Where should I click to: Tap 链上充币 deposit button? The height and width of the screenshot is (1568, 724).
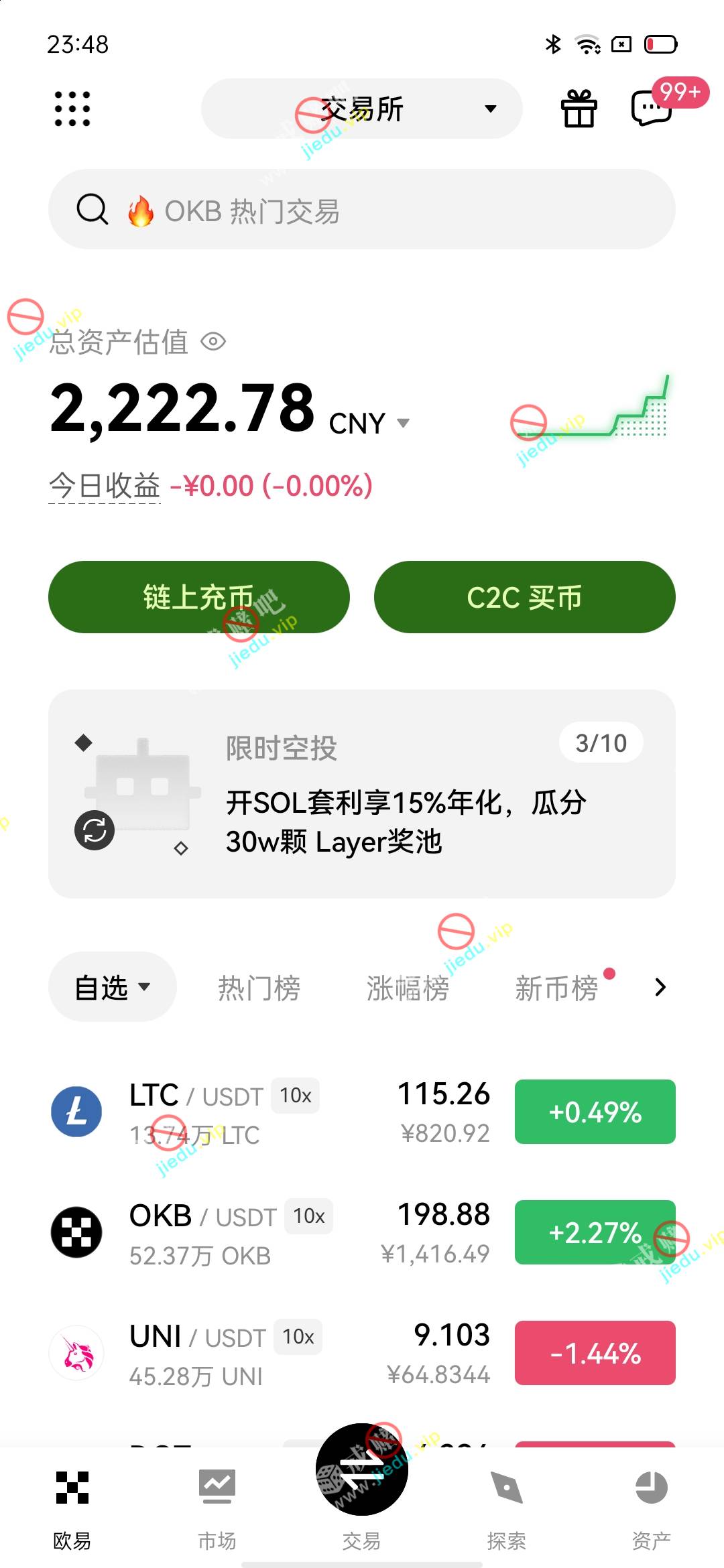[199, 597]
